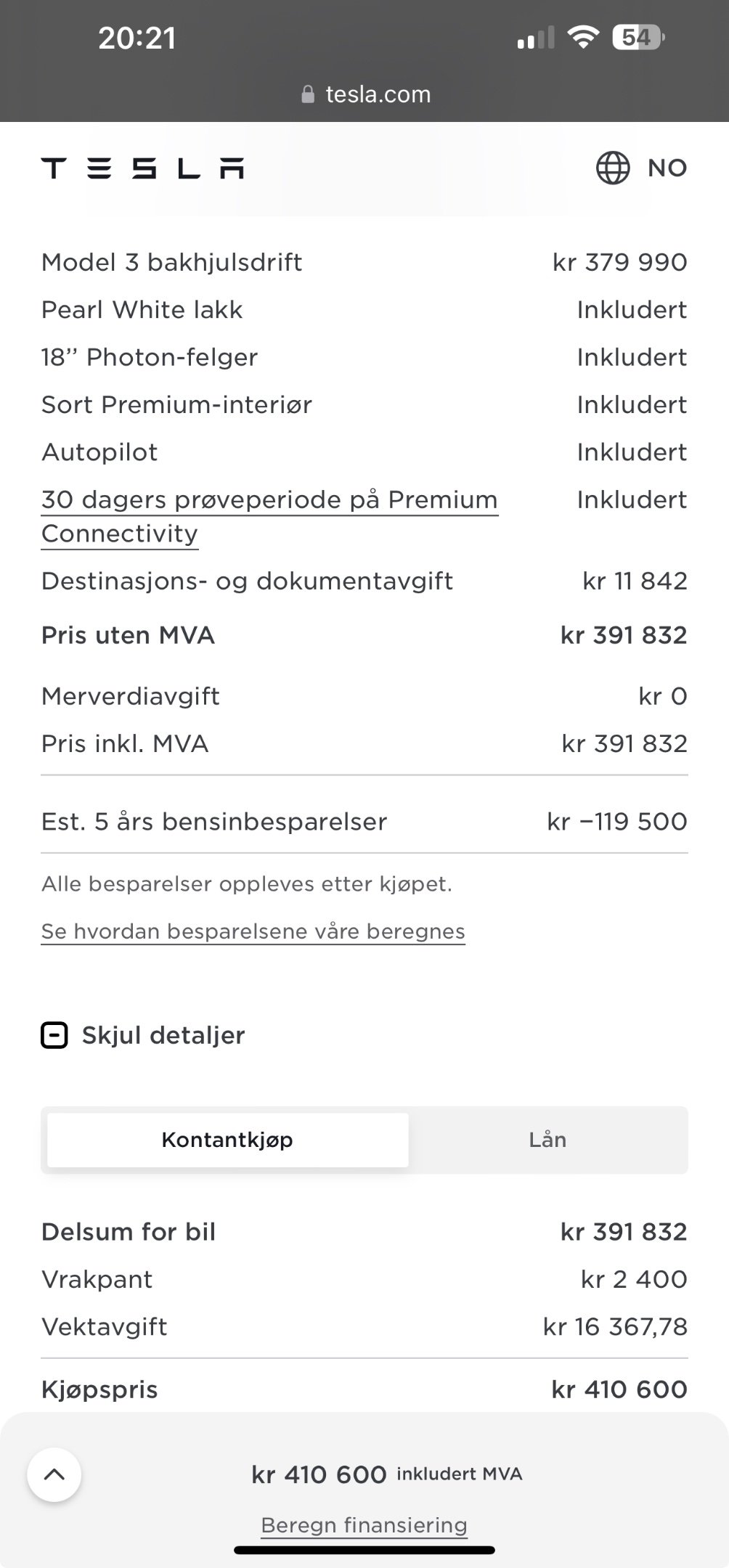Open the Beregn finansiering link
This screenshot has width=729, height=1568.
364,1525
